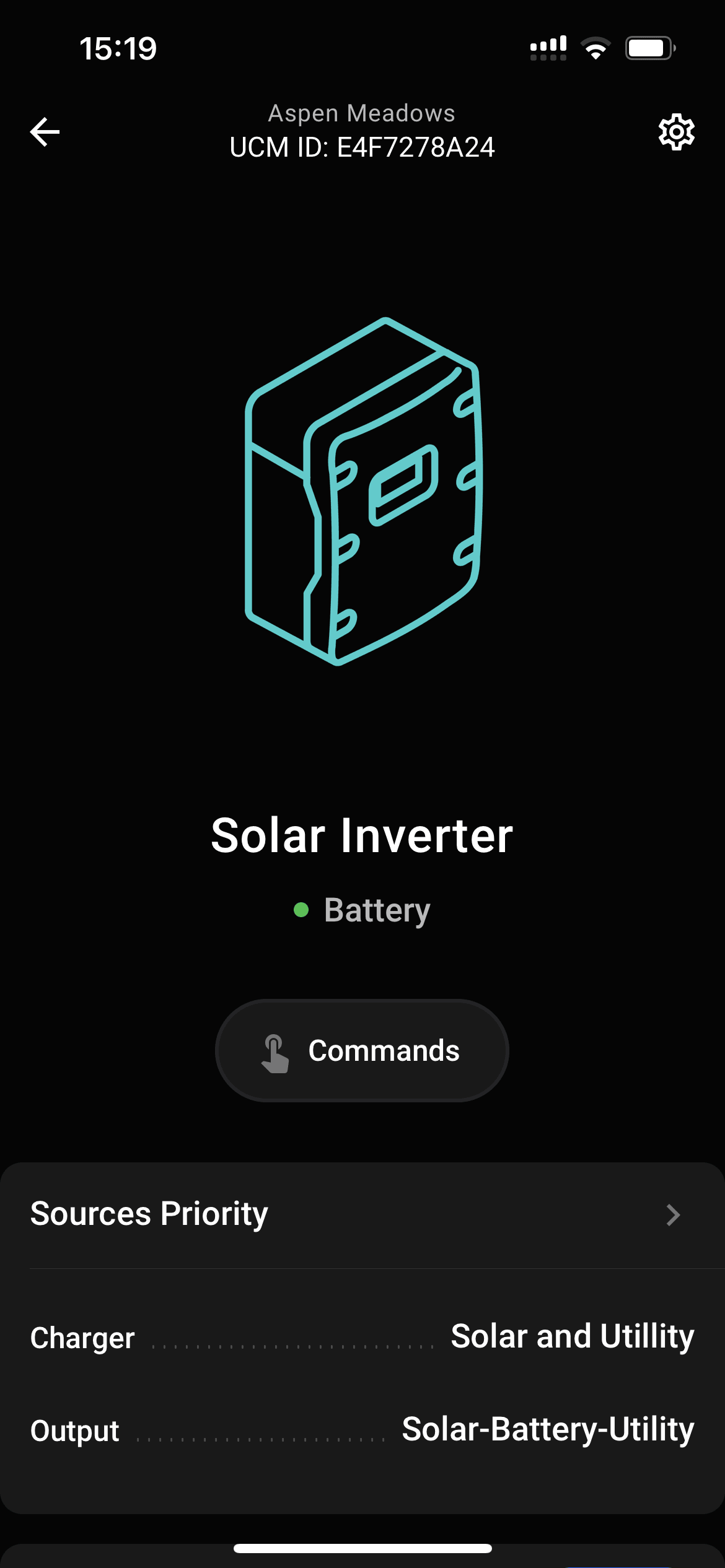Click the back arrow to return

(x=45, y=131)
